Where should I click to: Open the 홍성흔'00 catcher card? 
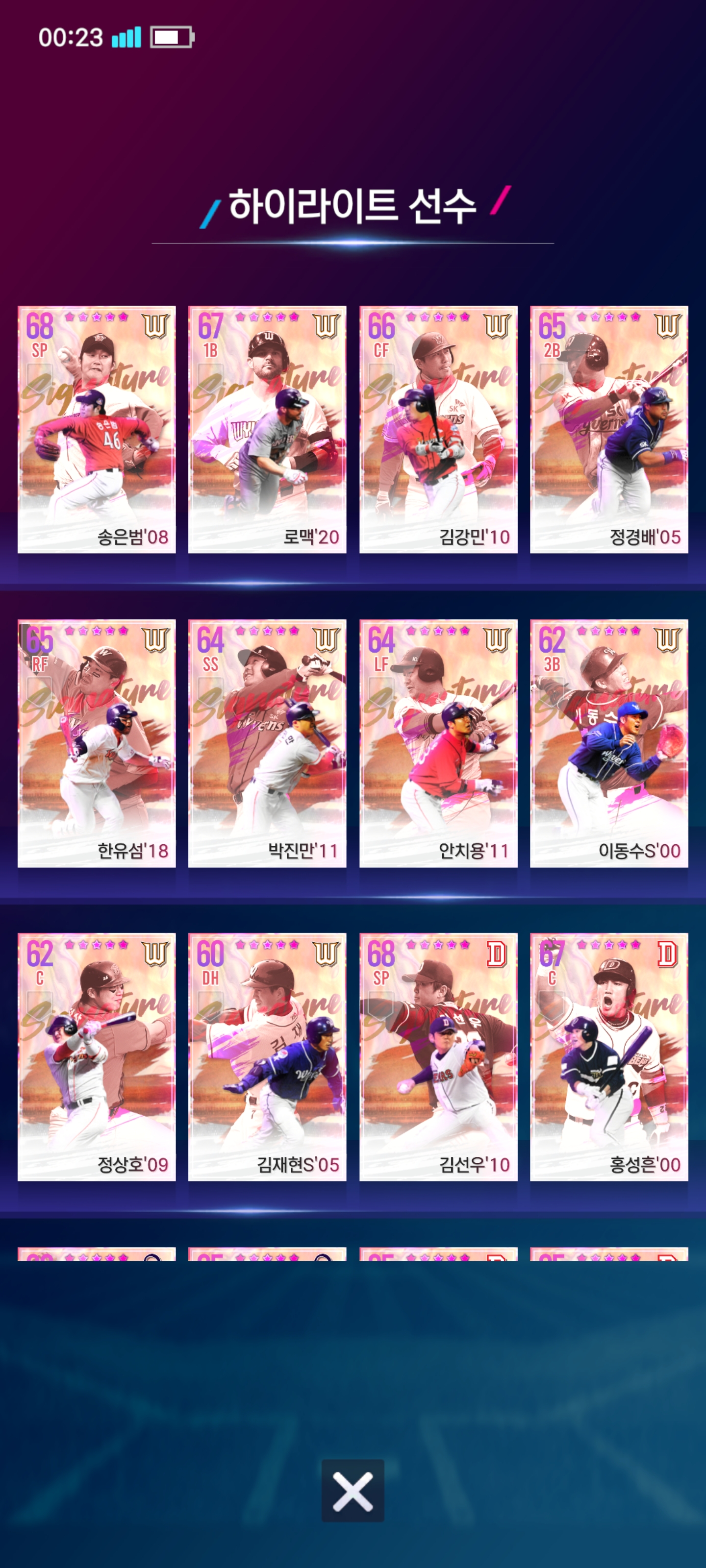click(x=609, y=1057)
